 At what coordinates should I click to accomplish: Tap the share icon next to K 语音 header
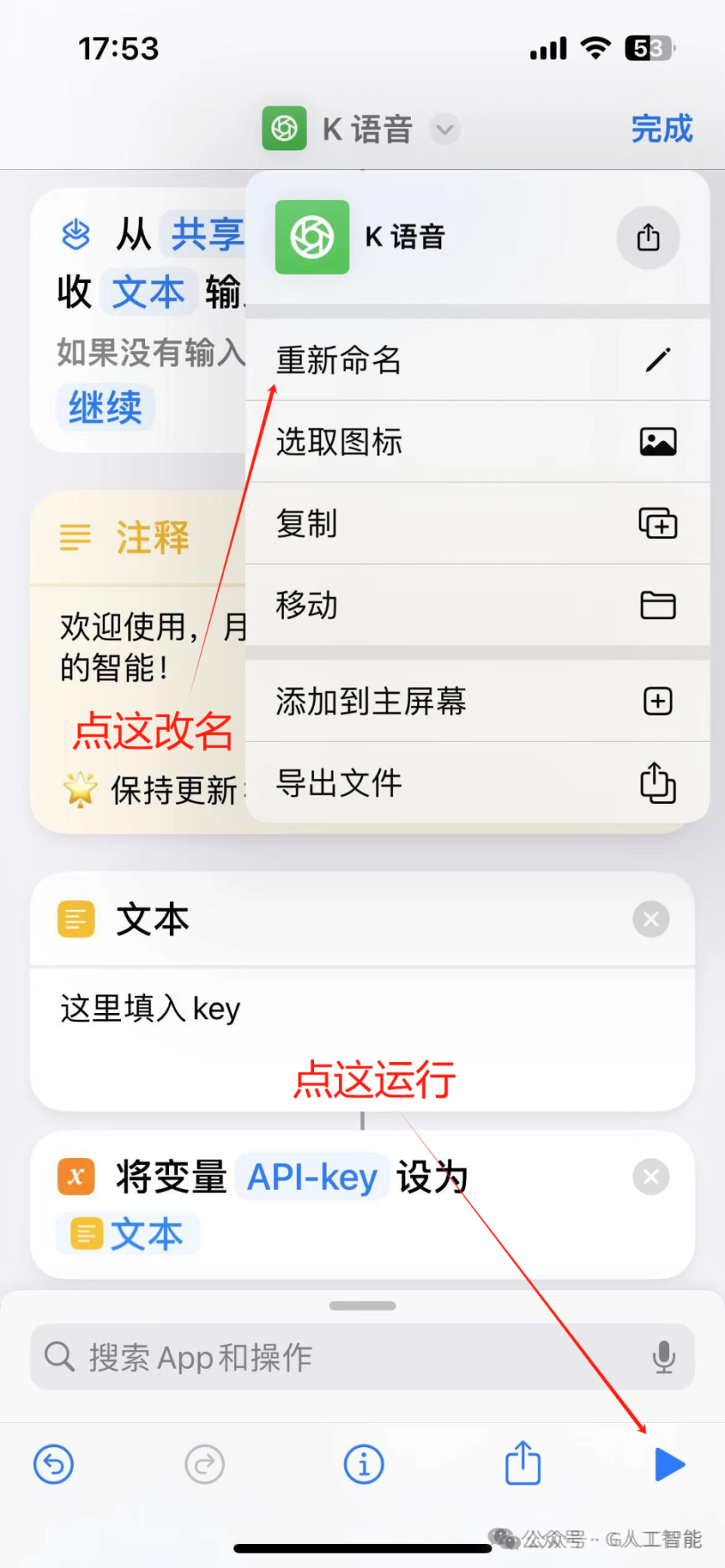point(648,237)
